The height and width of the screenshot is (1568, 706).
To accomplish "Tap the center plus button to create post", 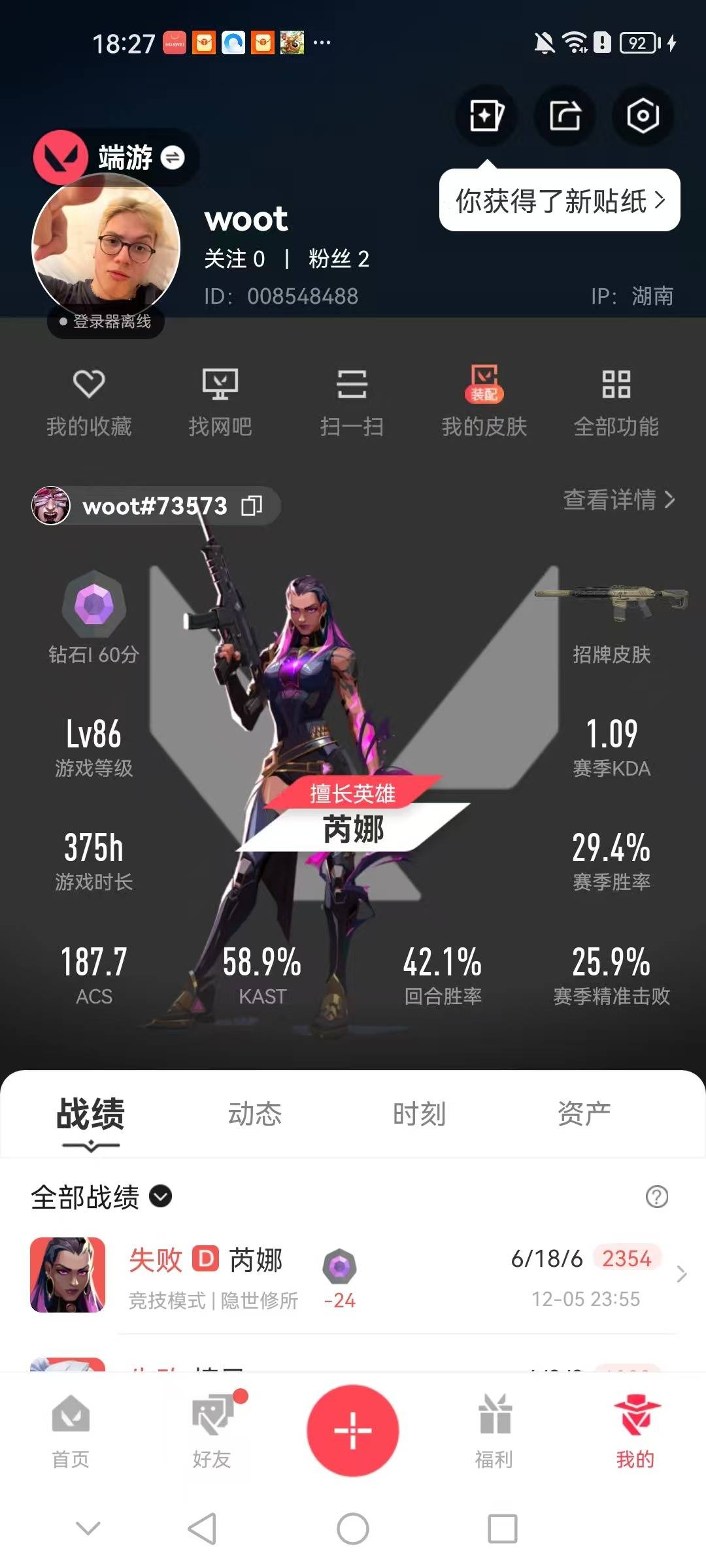I will pyautogui.click(x=353, y=1429).
